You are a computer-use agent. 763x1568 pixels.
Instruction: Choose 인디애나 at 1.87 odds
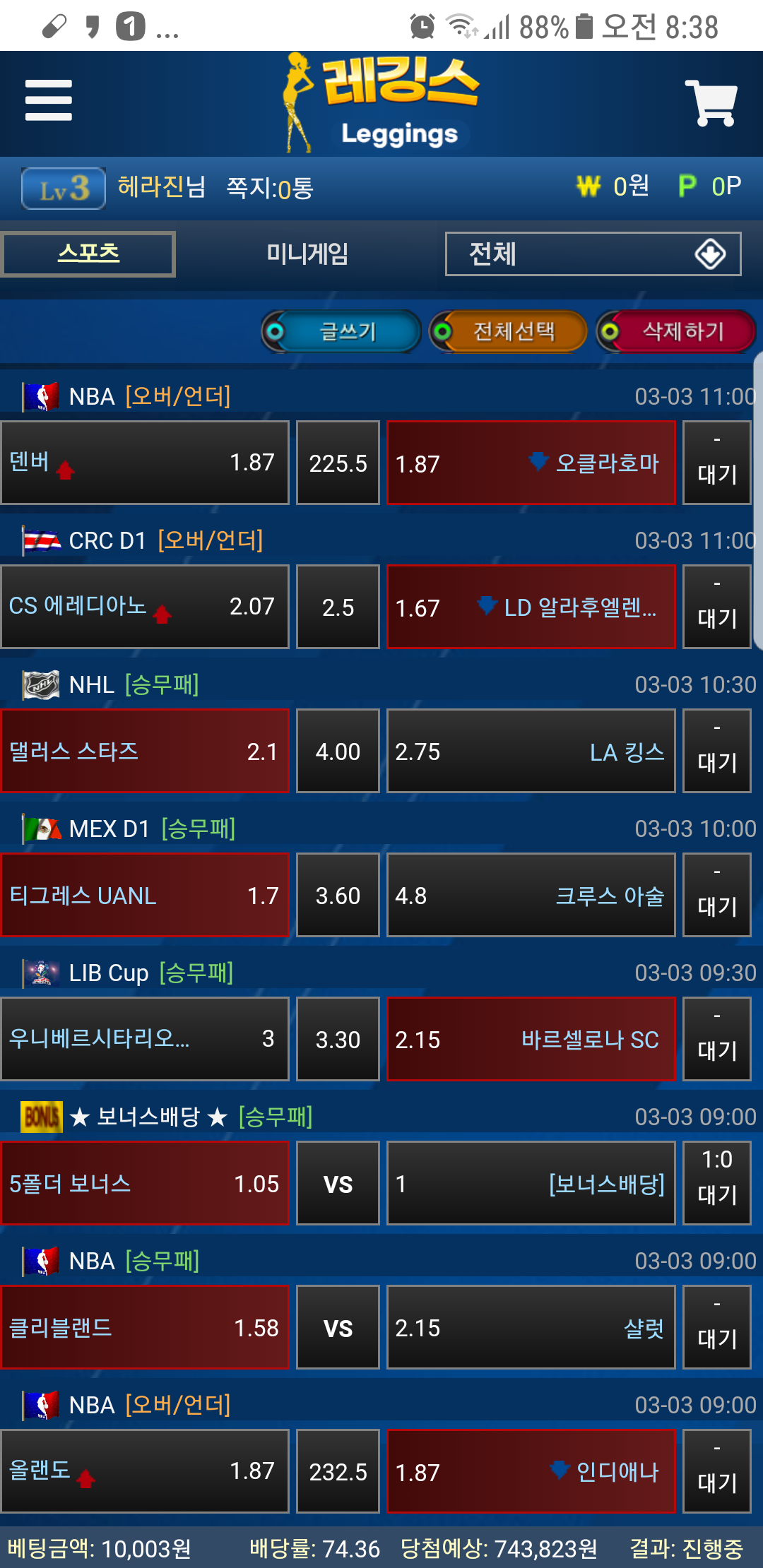tap(531, 1471)
